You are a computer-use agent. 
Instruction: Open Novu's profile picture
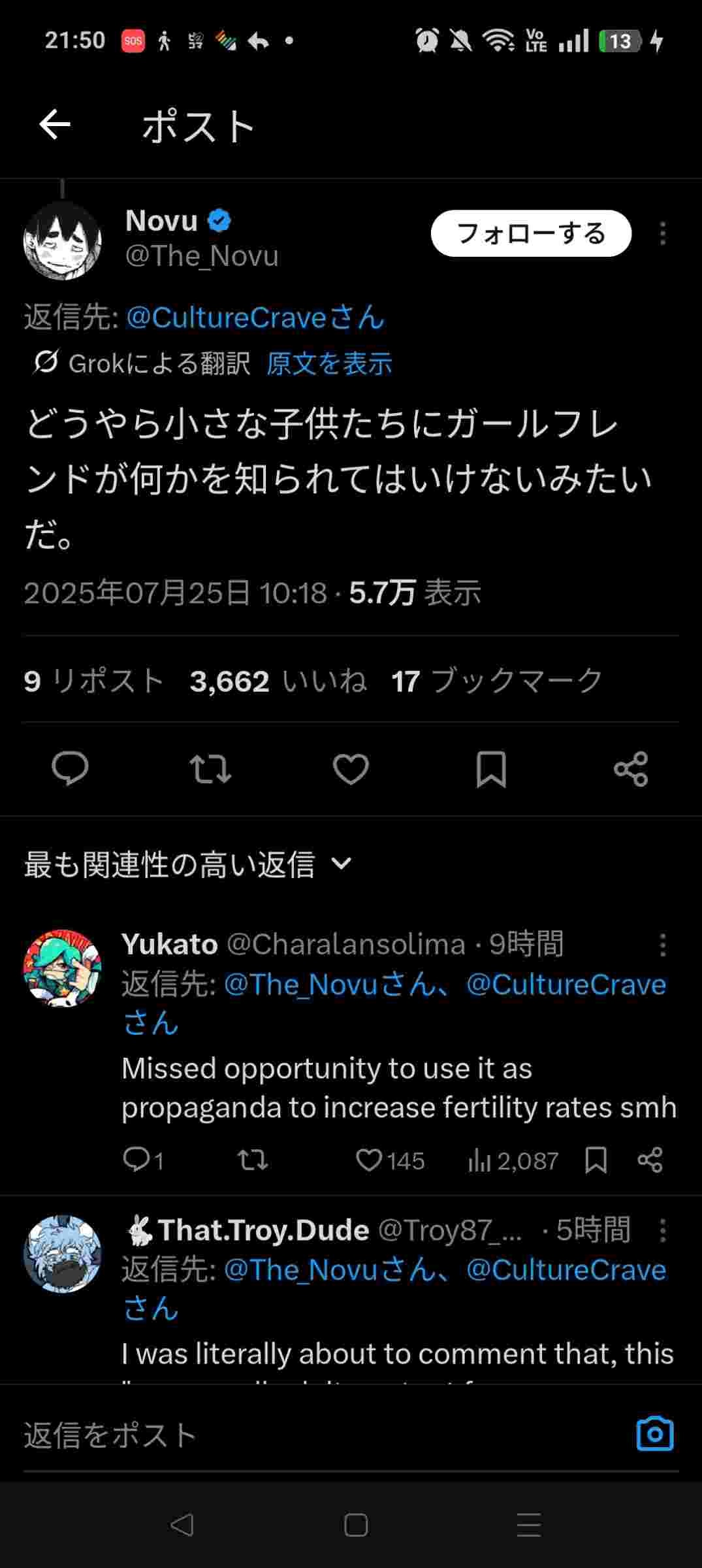[x=63, y=240]
